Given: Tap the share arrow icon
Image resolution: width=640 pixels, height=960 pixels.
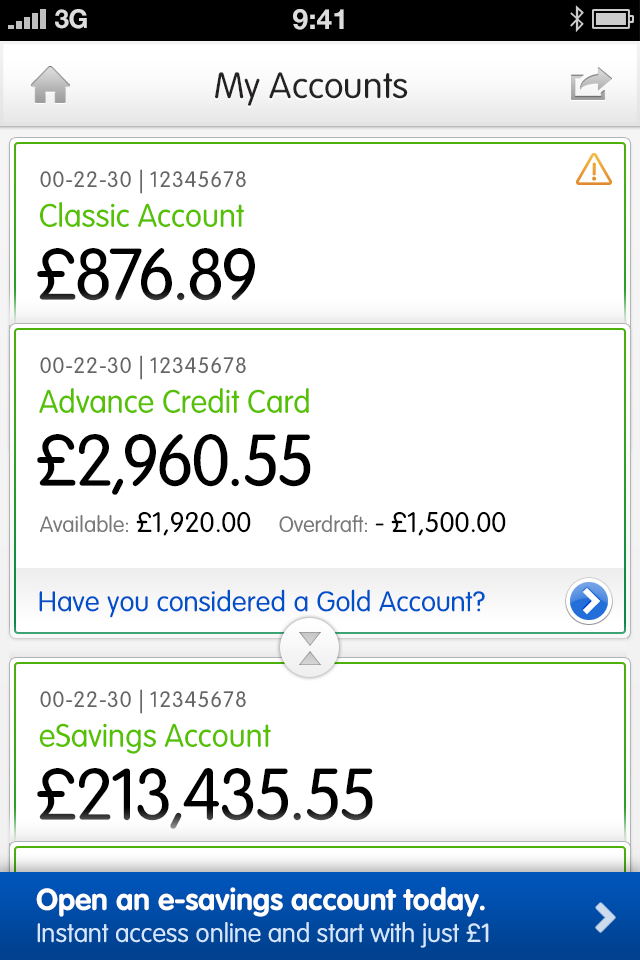Looking at the screenshot, I should [x=591, y=84].
